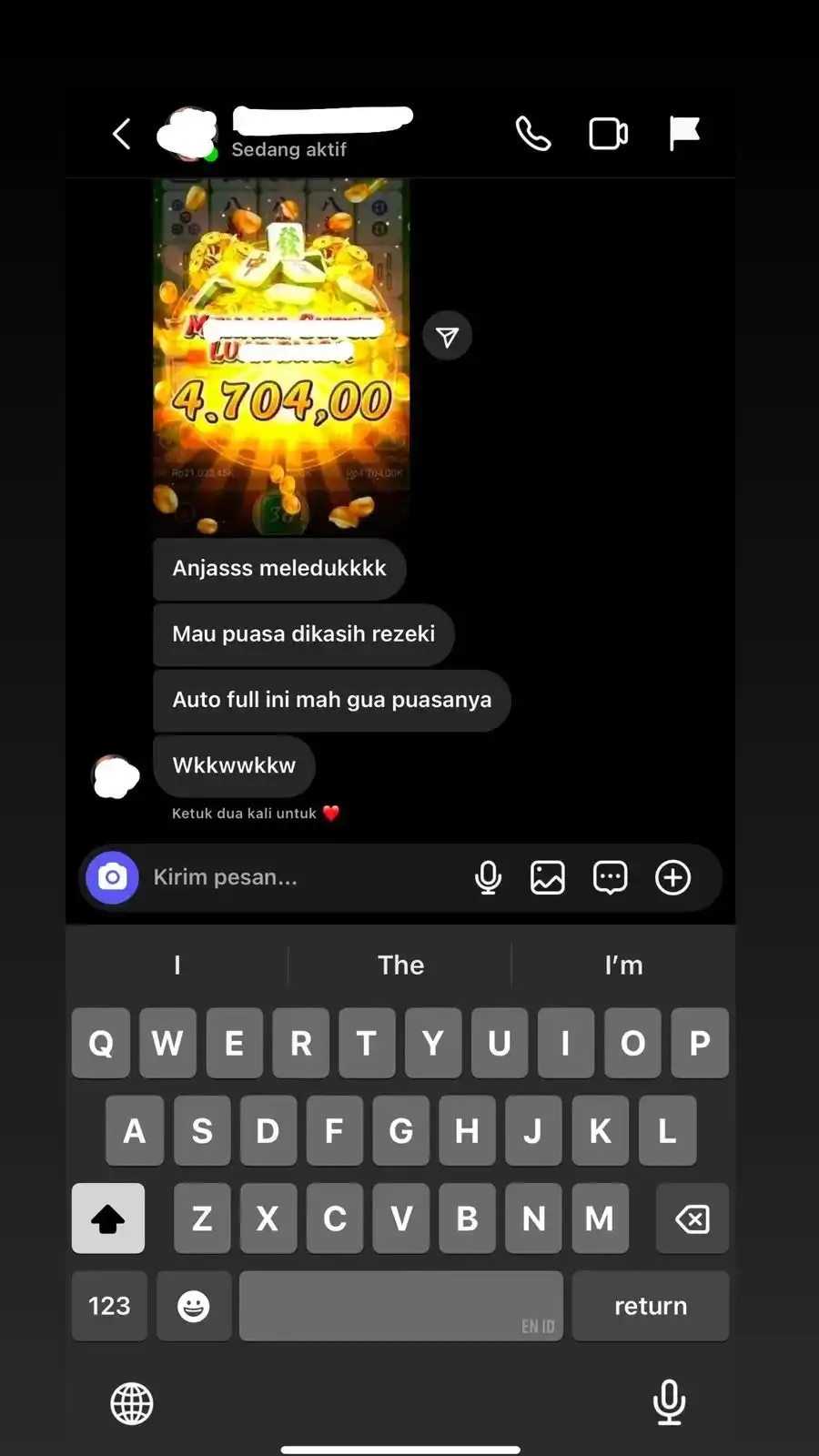Viewport: 819px width, 1456px height.
Task: Open the camera from message bar
Action: click(x=112, y=877)
